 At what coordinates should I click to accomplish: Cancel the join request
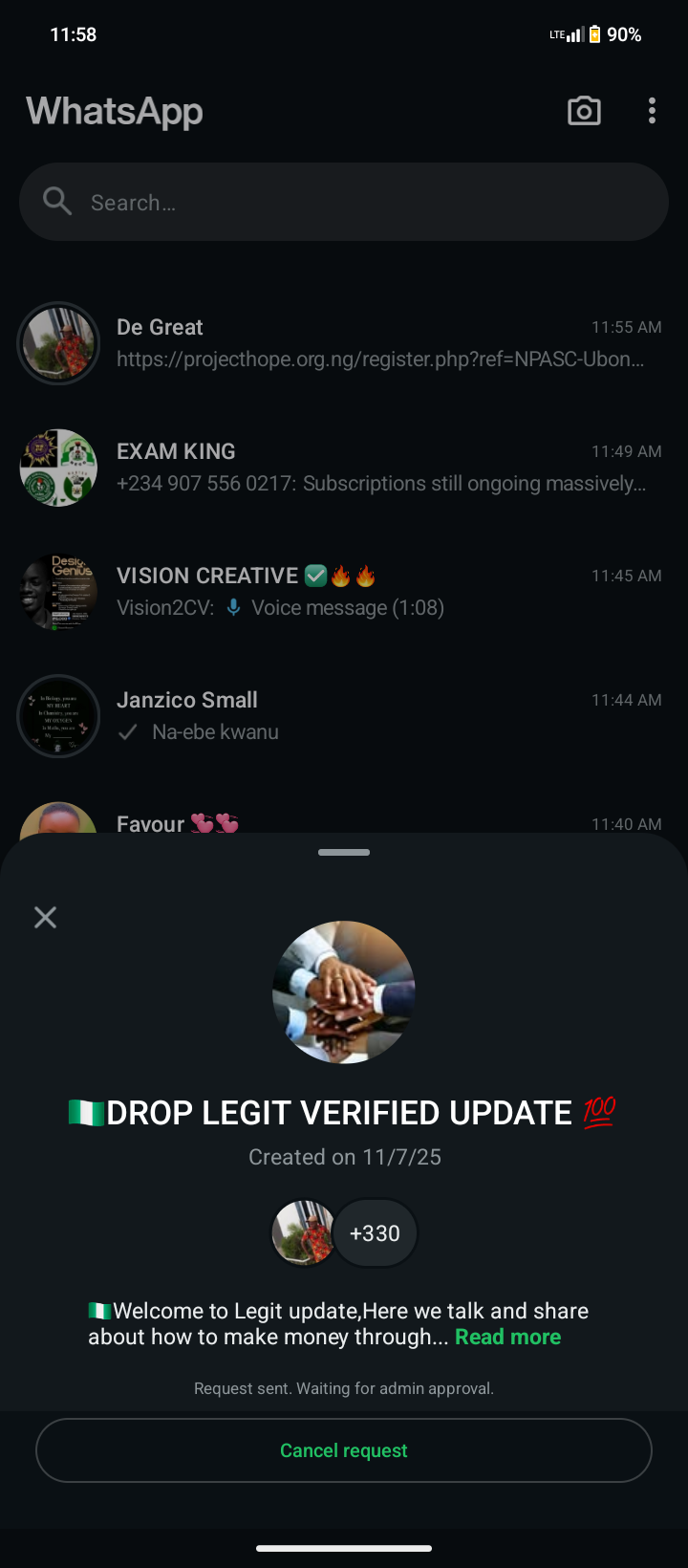(x=344, y=1450)
